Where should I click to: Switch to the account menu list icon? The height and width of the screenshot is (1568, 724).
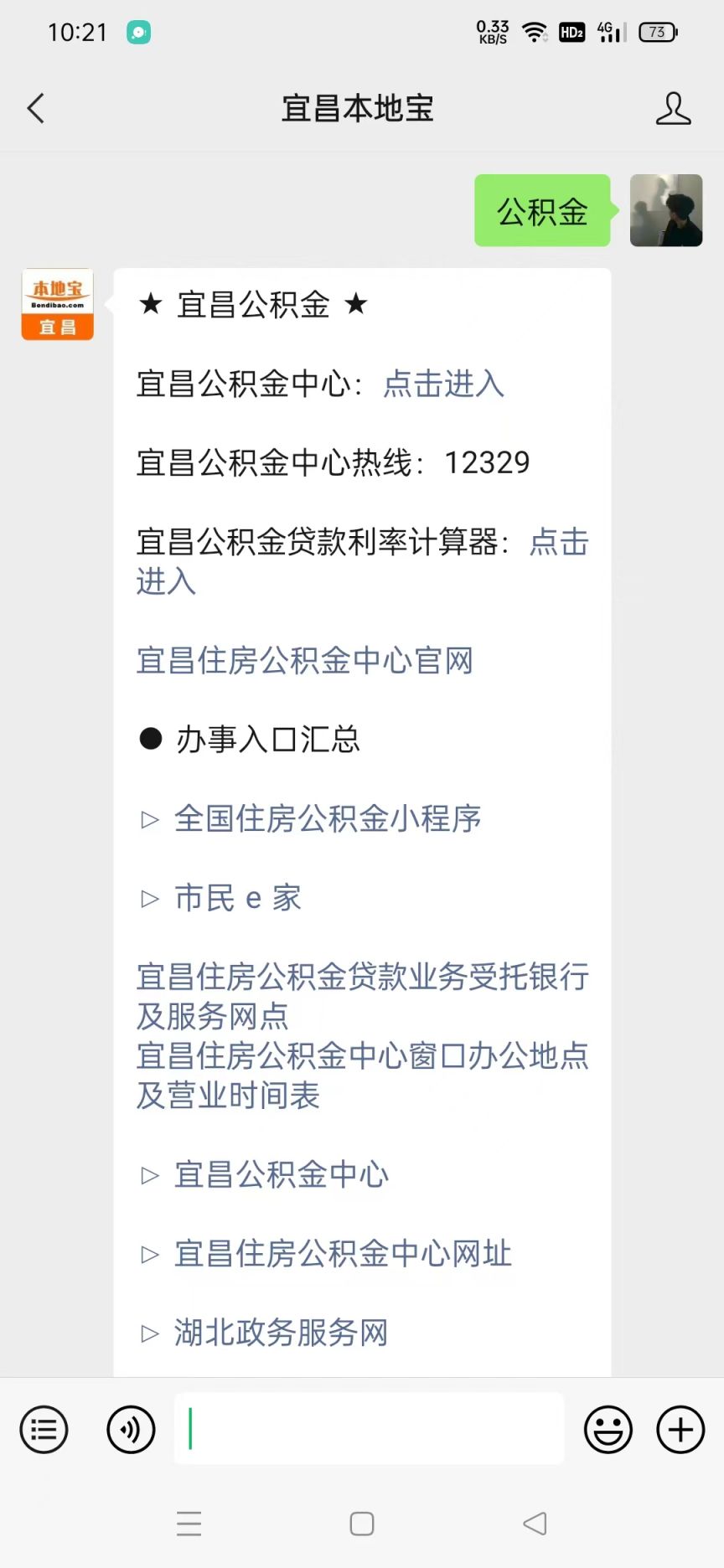pyautogui.click(x=44, y=1429)
